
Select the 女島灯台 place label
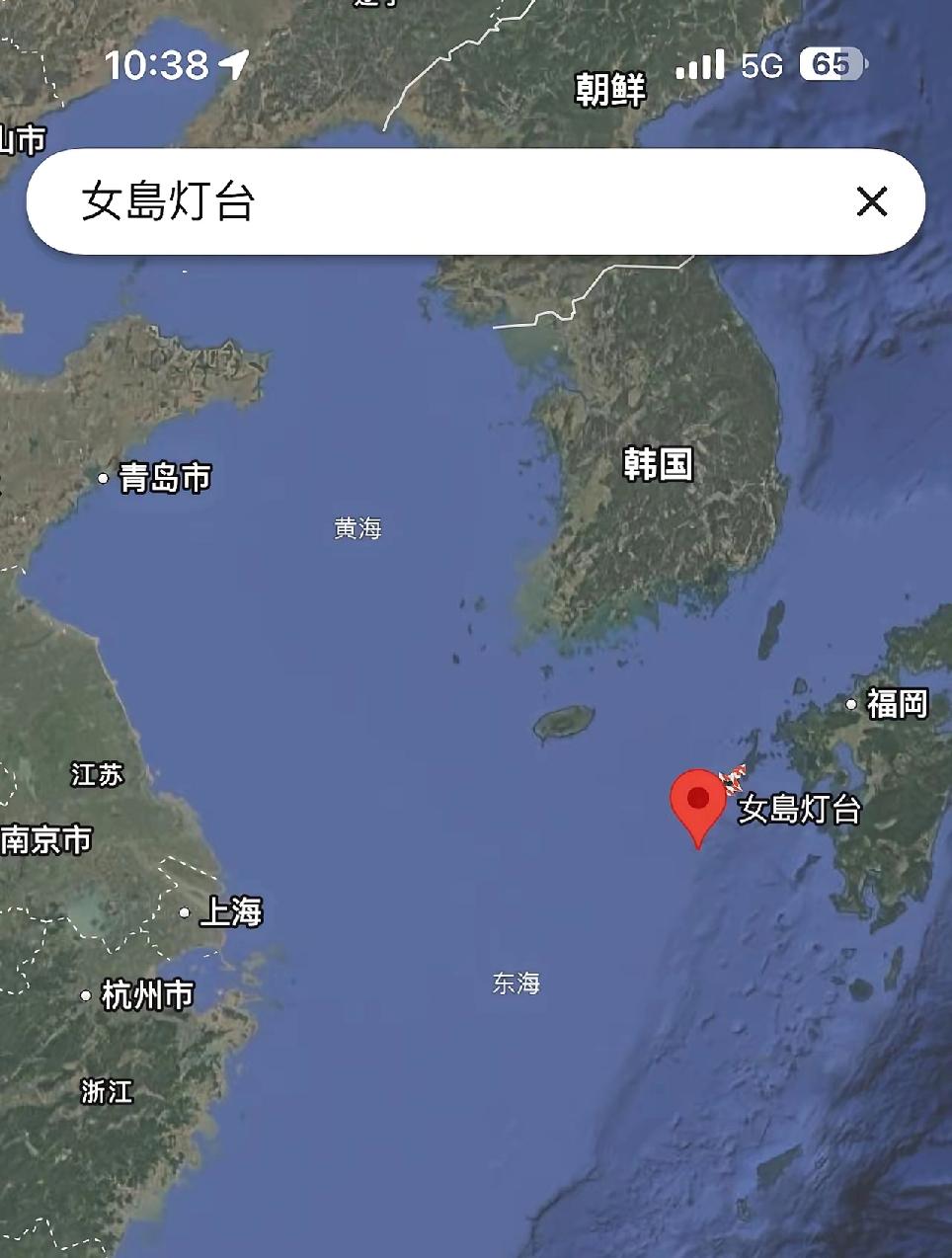[801, 812]
